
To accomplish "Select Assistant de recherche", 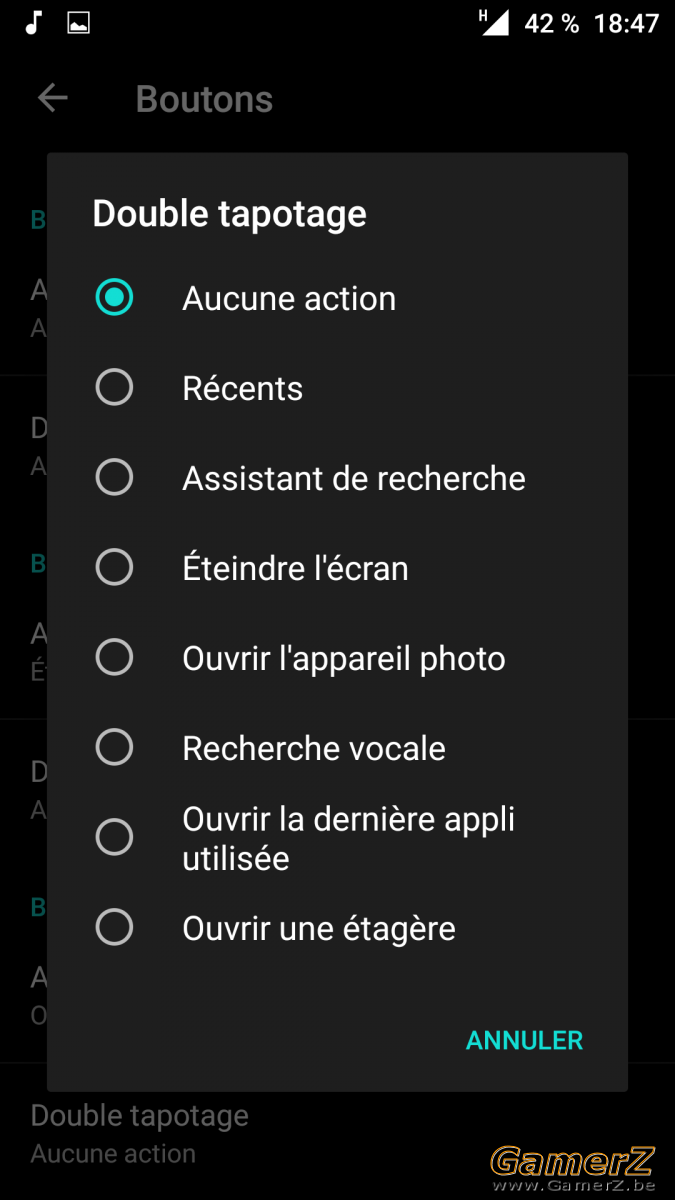I will (337, 478).
